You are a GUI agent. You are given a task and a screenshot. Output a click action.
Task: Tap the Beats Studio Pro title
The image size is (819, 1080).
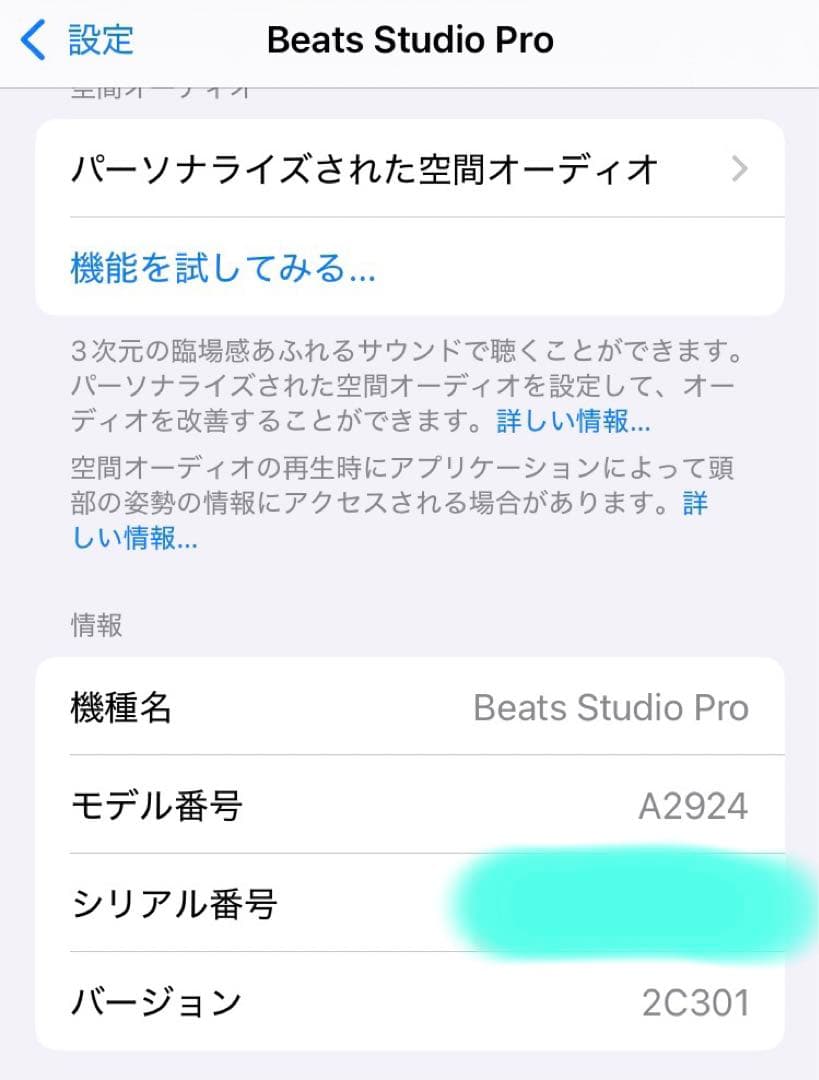click(x=410, y=40)
